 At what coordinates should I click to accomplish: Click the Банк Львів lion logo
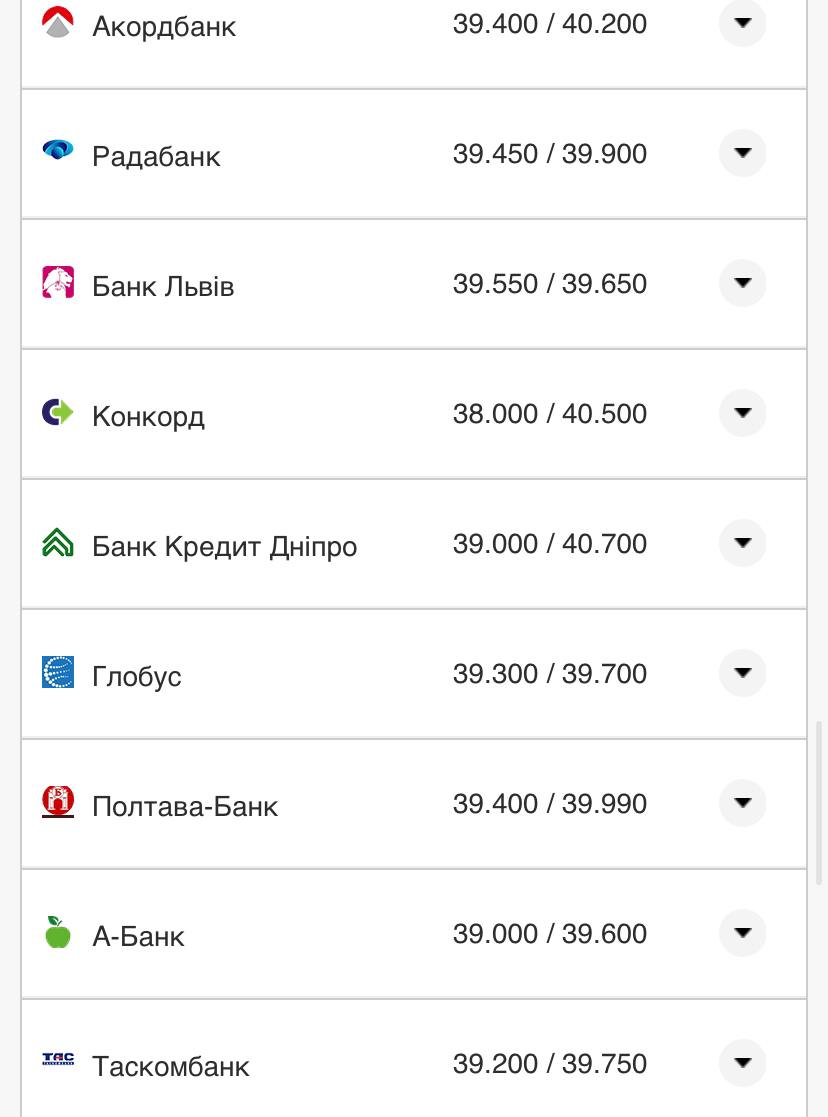(x=59, y=280)
